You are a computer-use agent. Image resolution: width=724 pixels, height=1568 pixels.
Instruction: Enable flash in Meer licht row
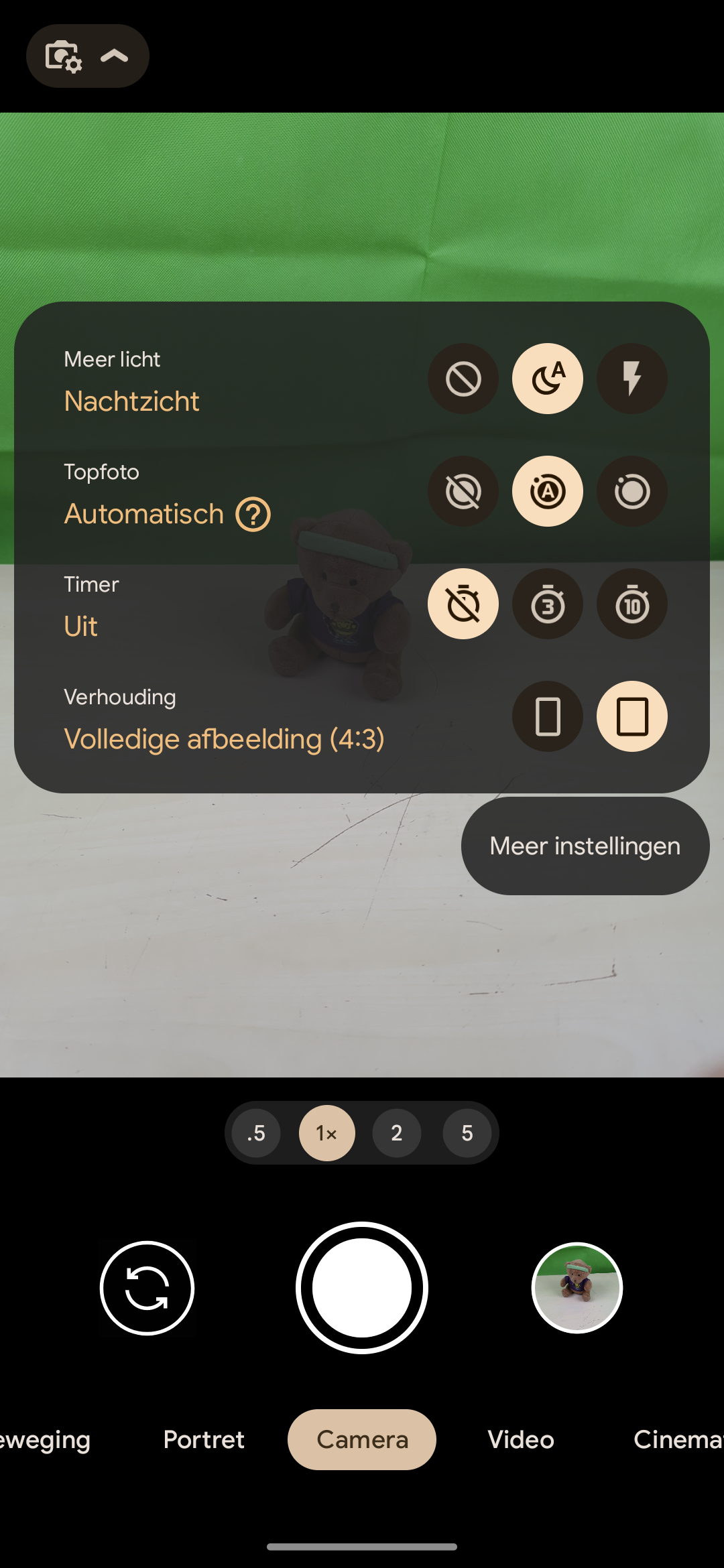pos(632,379)
